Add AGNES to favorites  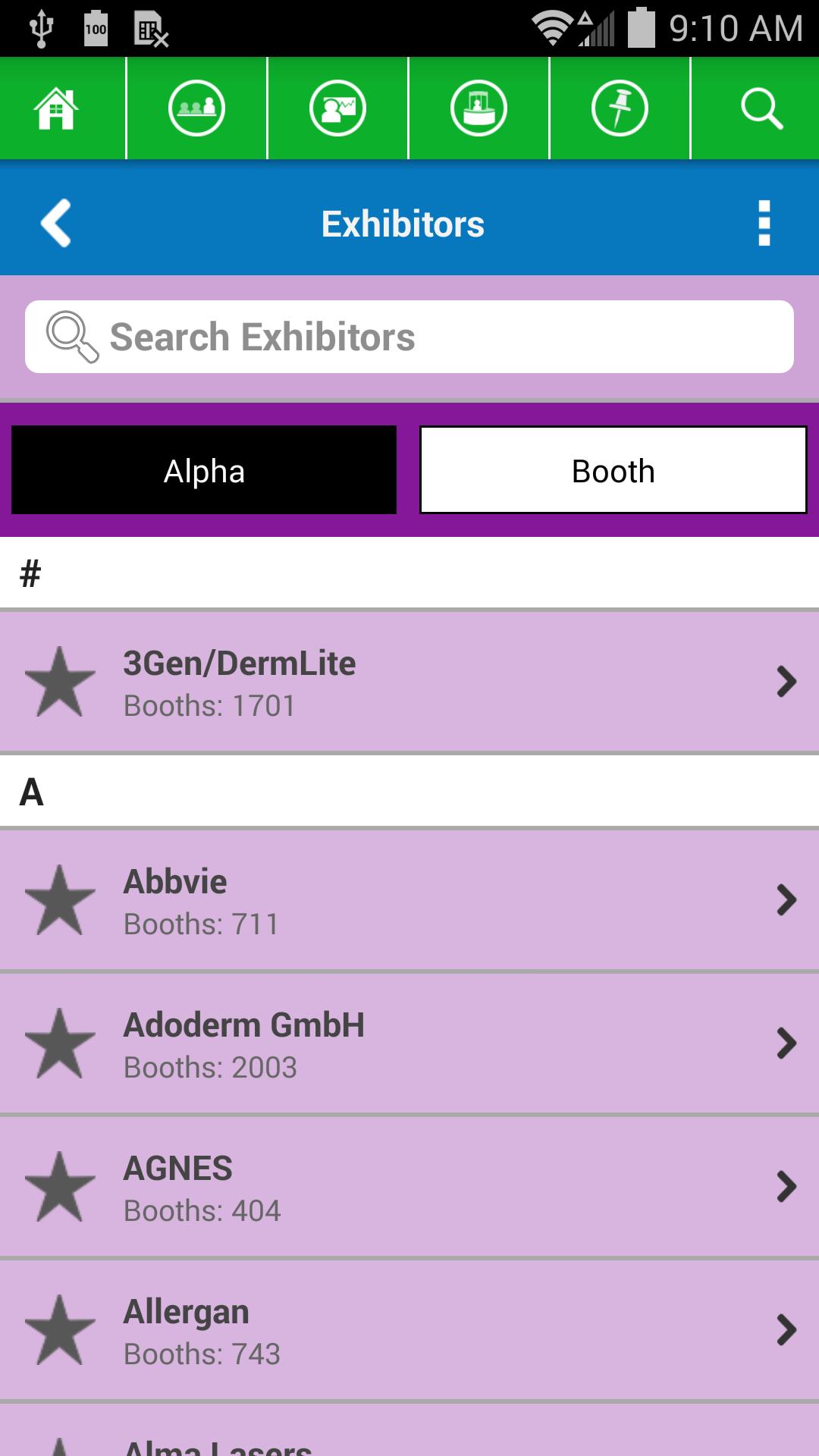(x=60, y=1187)
